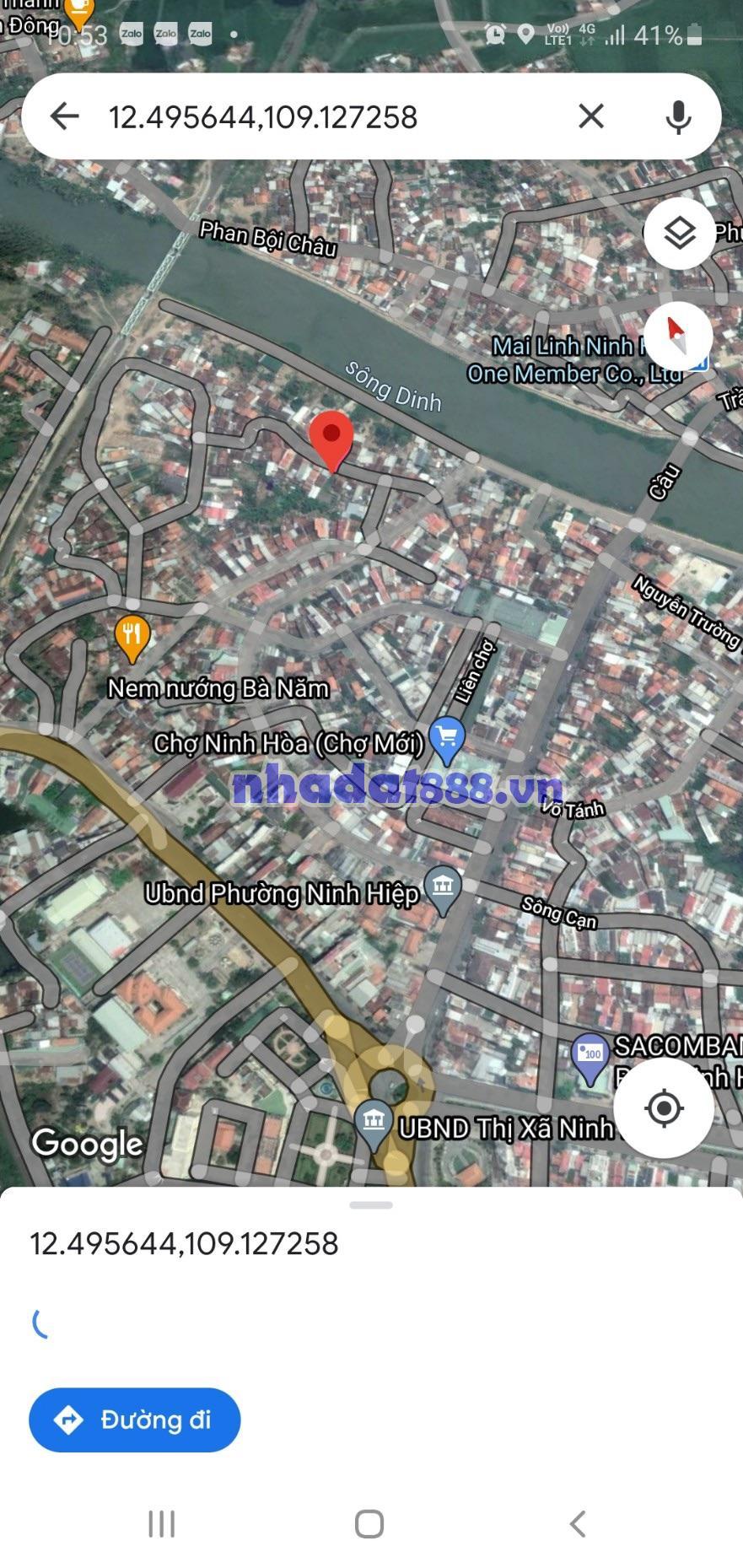The width and height of the screenshot is (743, 1568).
Task: Reset map orientation with the compass
Action: [678, 336]
